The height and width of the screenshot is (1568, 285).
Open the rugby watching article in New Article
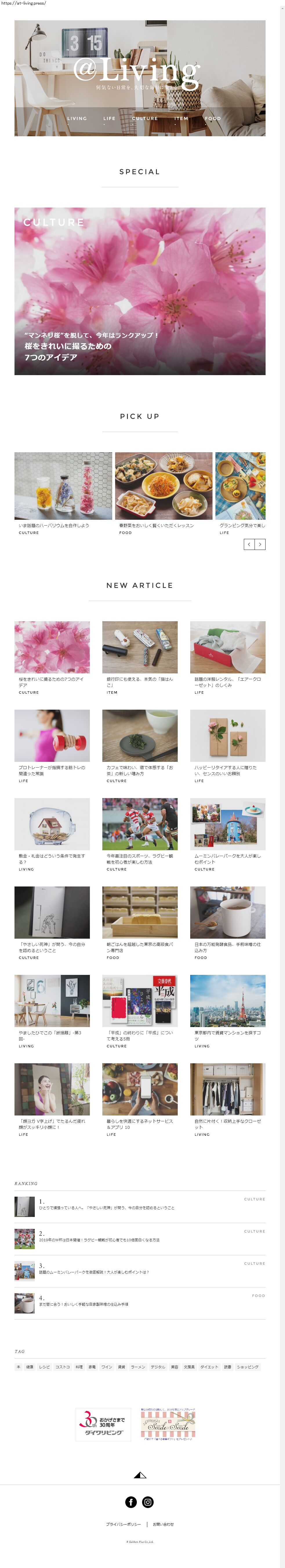pos(139,826)
